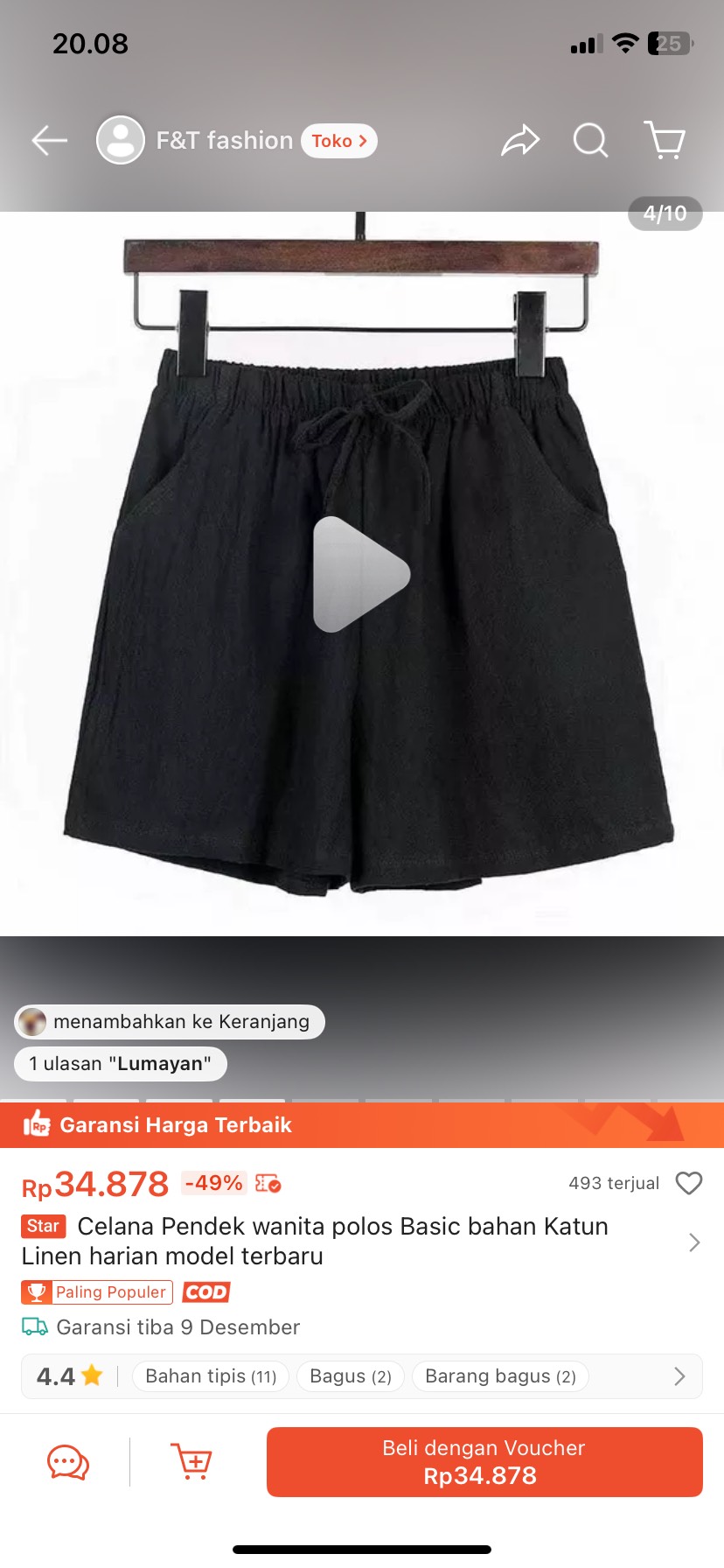This screenshot has height=1568, width=724.
Task: Open the shopping cart in the header
Action: coord(665,140)
